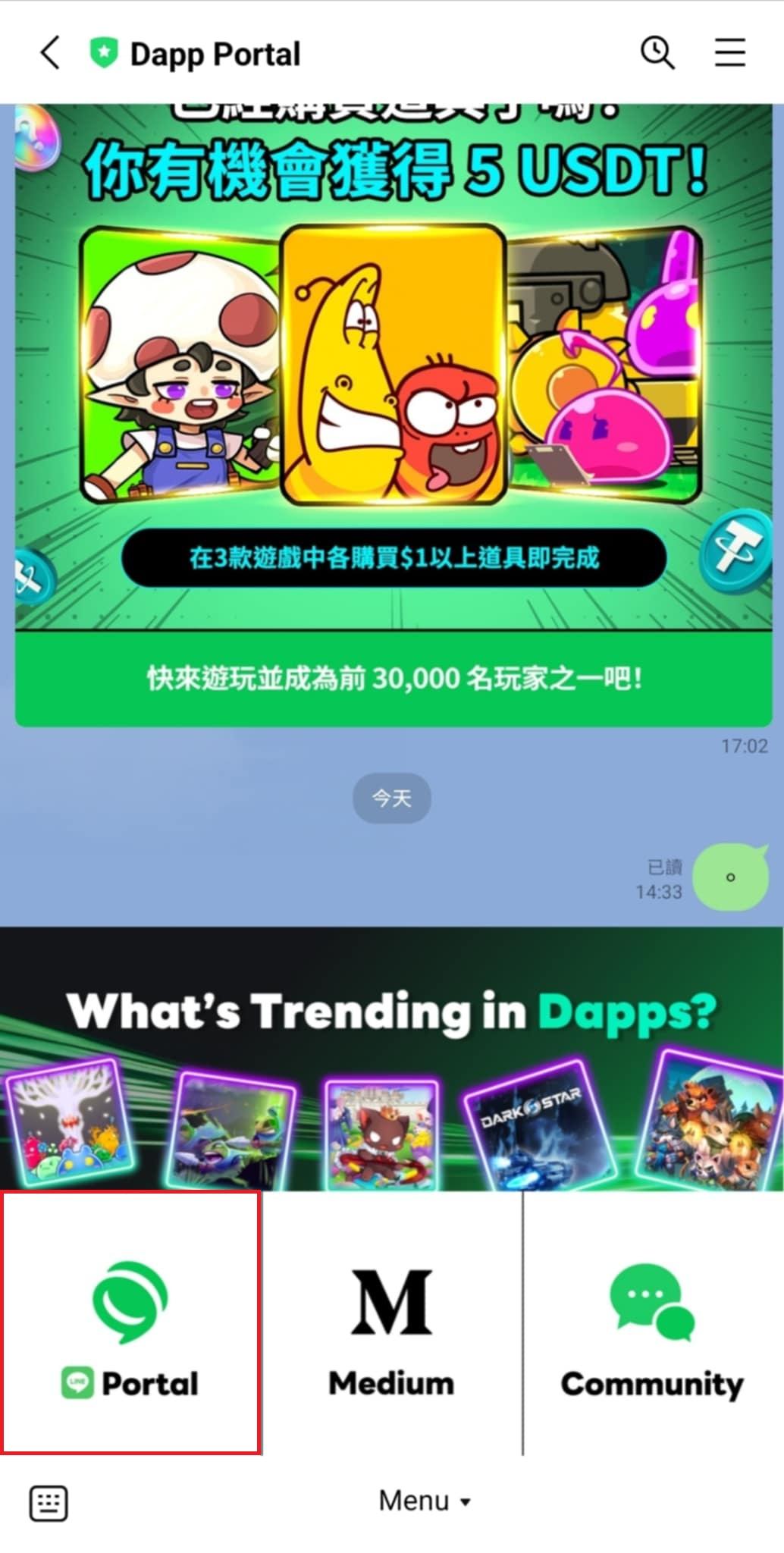Screen dimensions: 784x1553
Task: Open the Community rich menu item
Action: pyautogui.click(x=652, y=1323)
